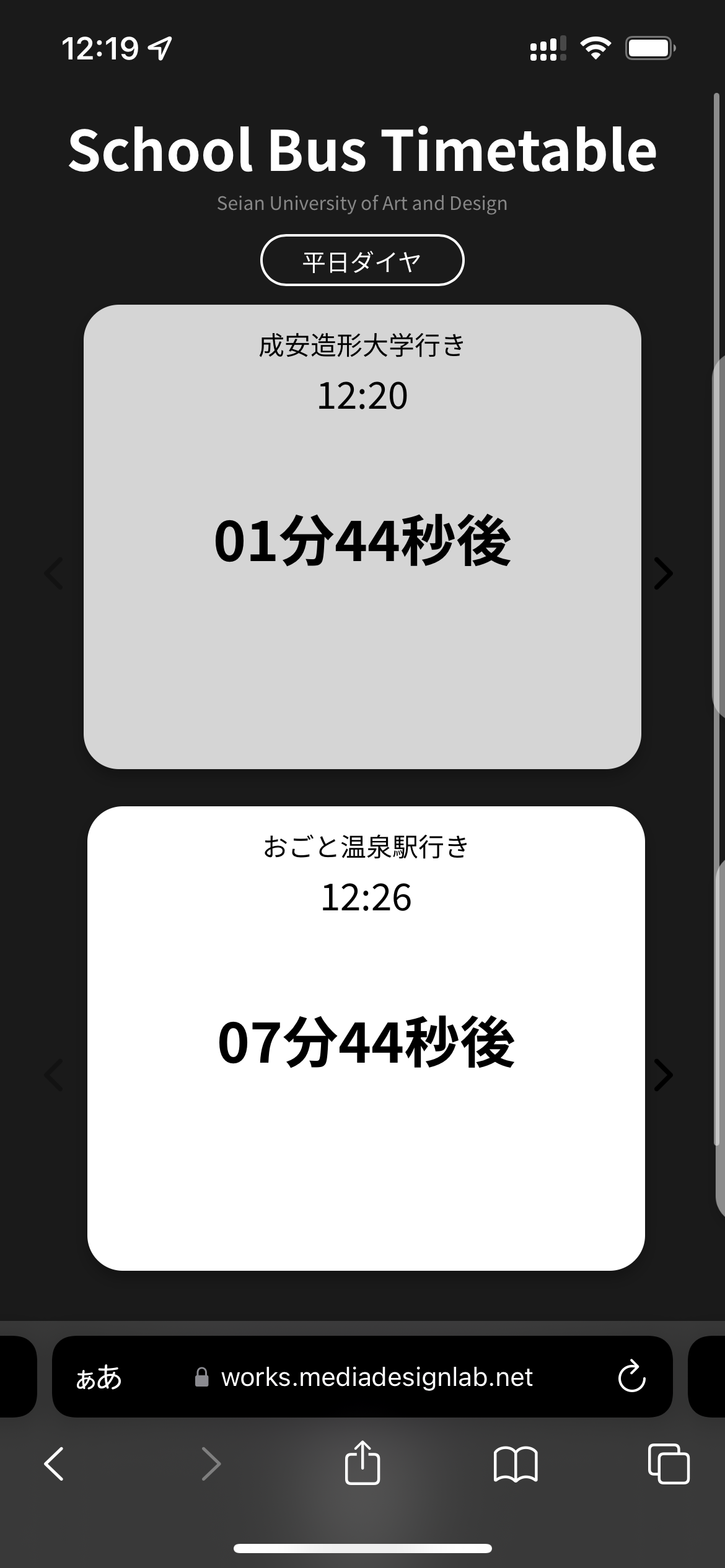The width and height of the screenshot is (725, 1568).
Task: Show next bus for おごと温泉駅行き
Action: (x=663, y=1075)
